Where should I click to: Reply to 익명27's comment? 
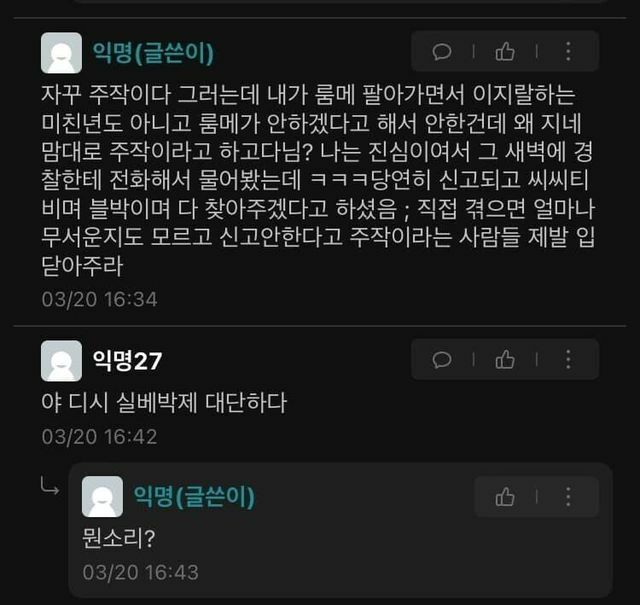pyautogui.click(x=442, y=360)
